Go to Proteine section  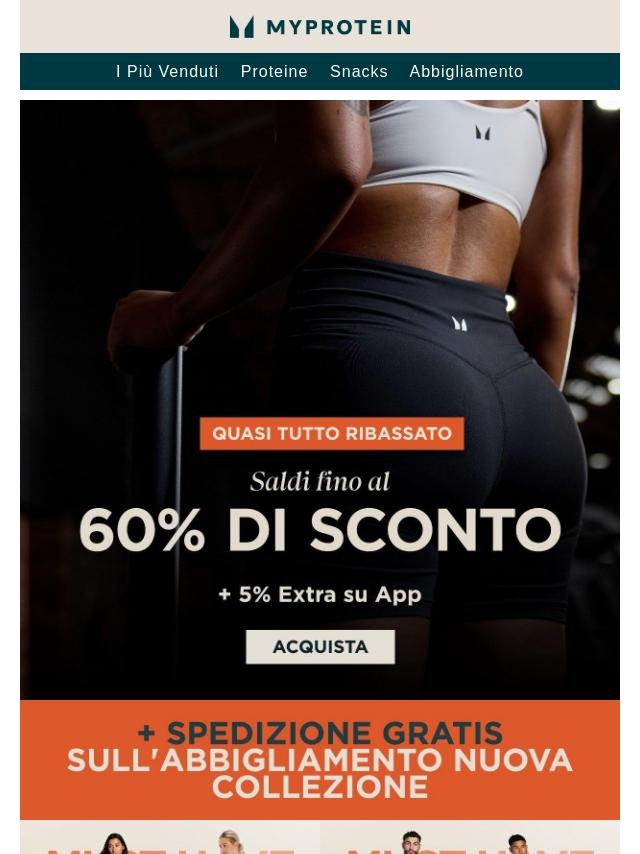point(274,72)
